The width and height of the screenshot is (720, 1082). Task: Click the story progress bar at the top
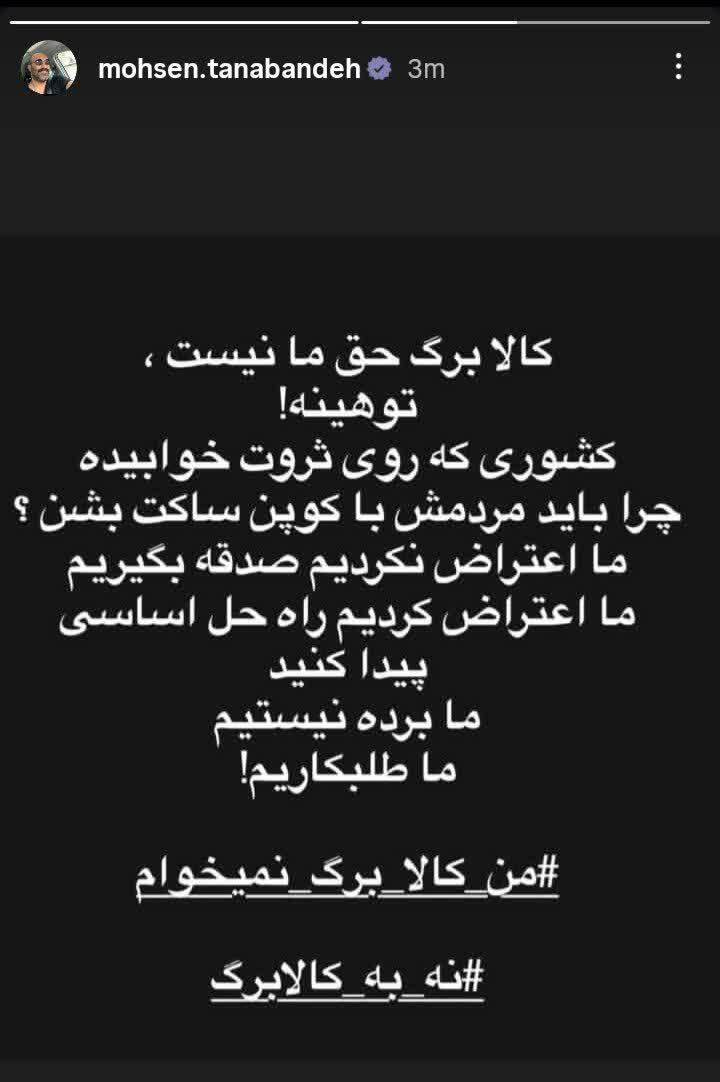360,17
